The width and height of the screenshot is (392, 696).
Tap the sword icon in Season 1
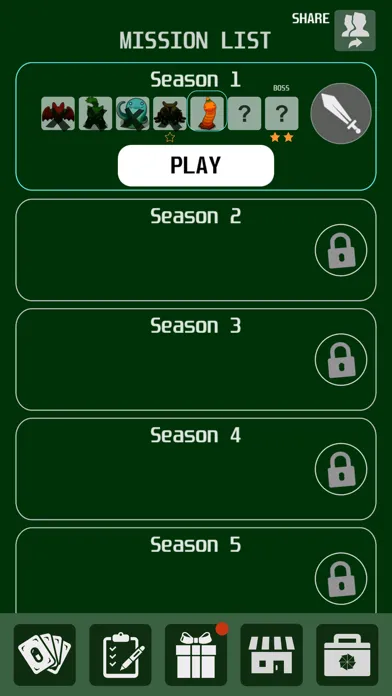tap(341, 114)
